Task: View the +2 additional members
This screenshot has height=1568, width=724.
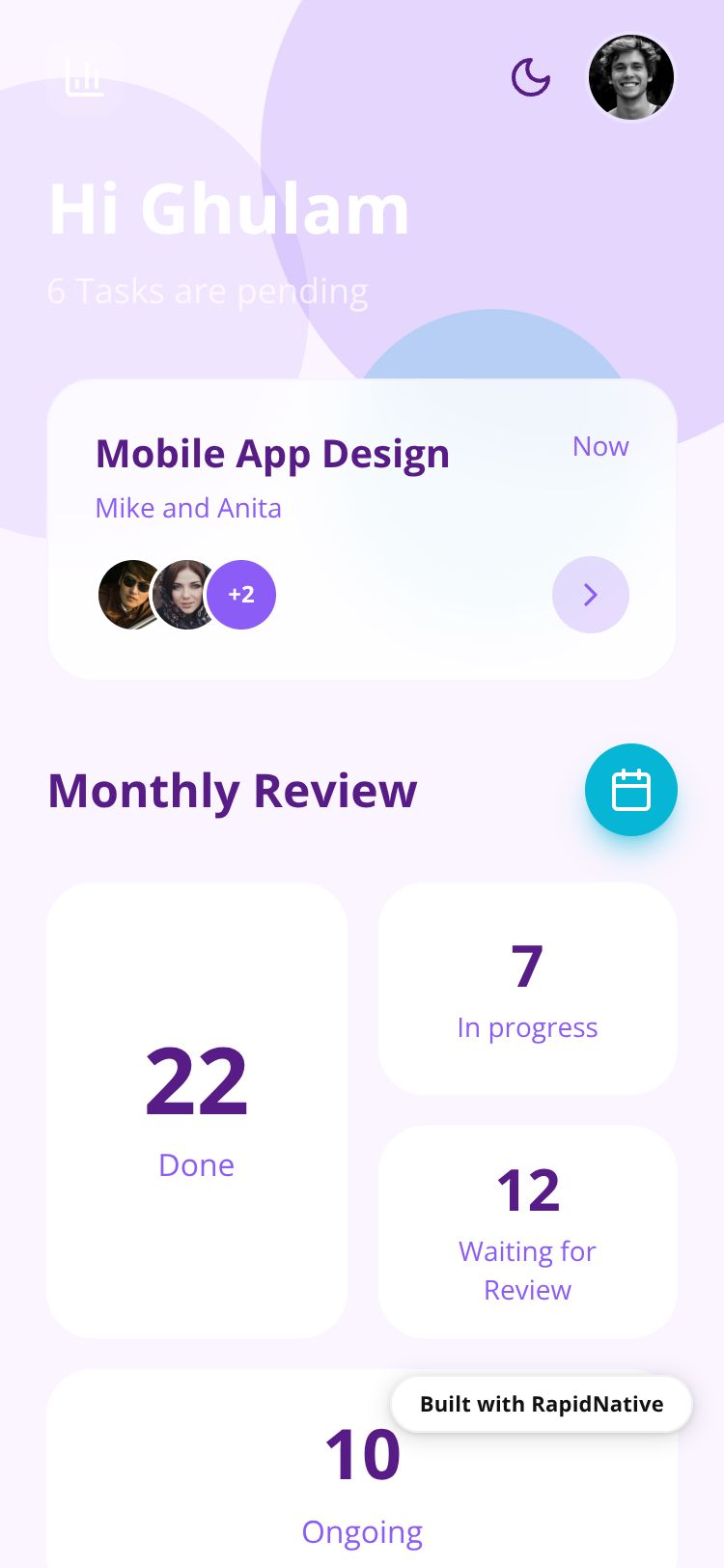Action: click(x=241, y=595)
